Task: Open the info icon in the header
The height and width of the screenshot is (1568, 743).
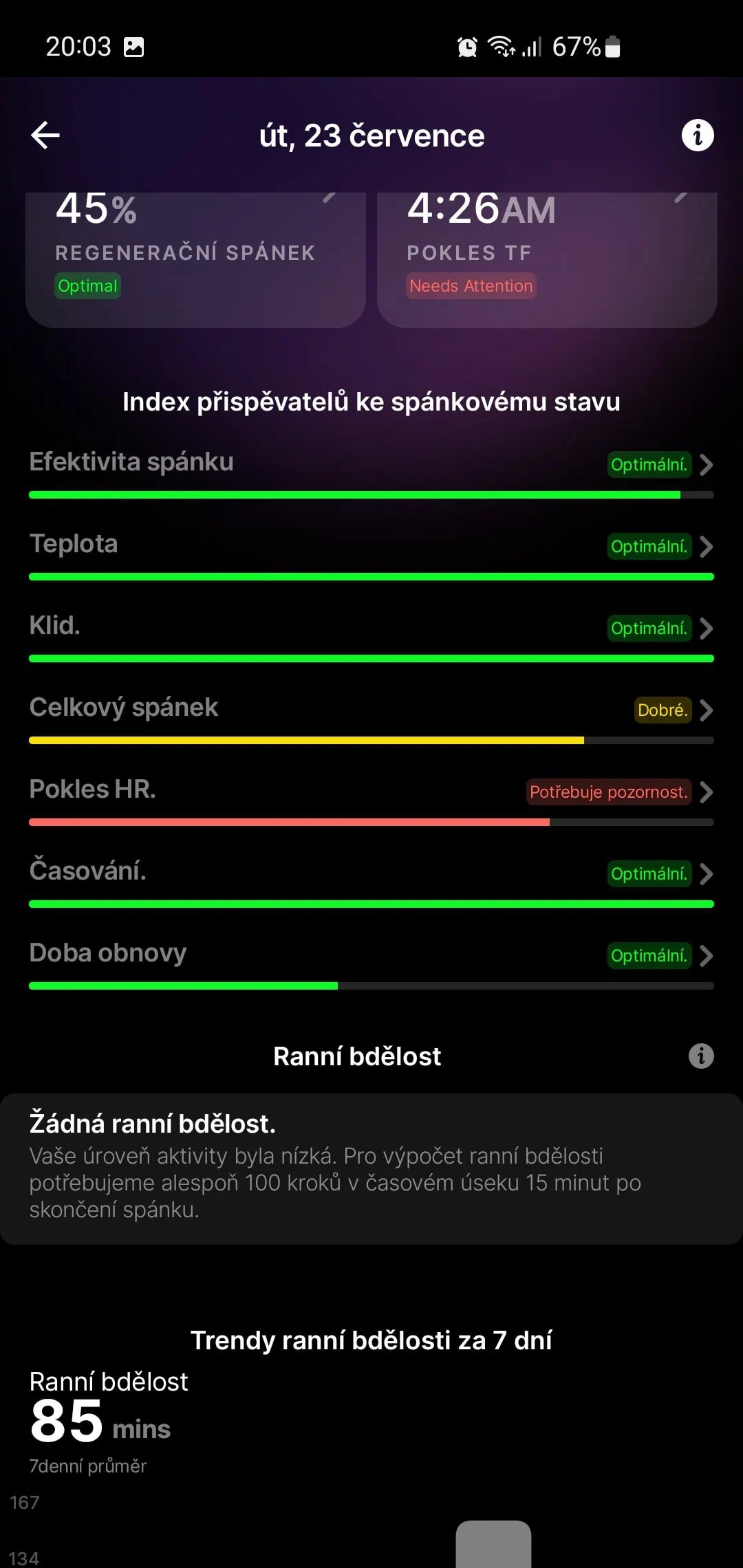Action: pyautogui.click(x=697, y=135)
